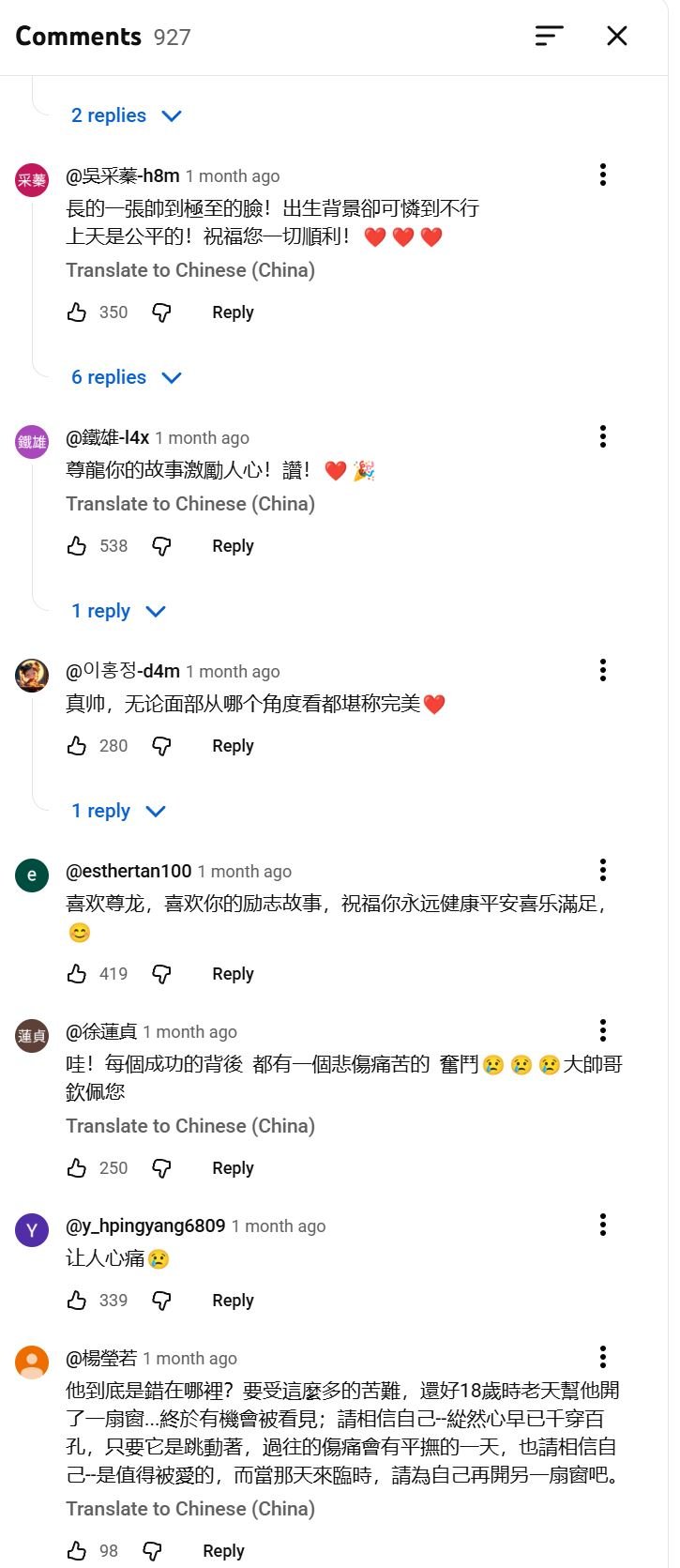This screenshot has height=1568, width=680.
Task: Translate @鐵雄-l4x comment to Chinese
Action: (x=190, y=504)
